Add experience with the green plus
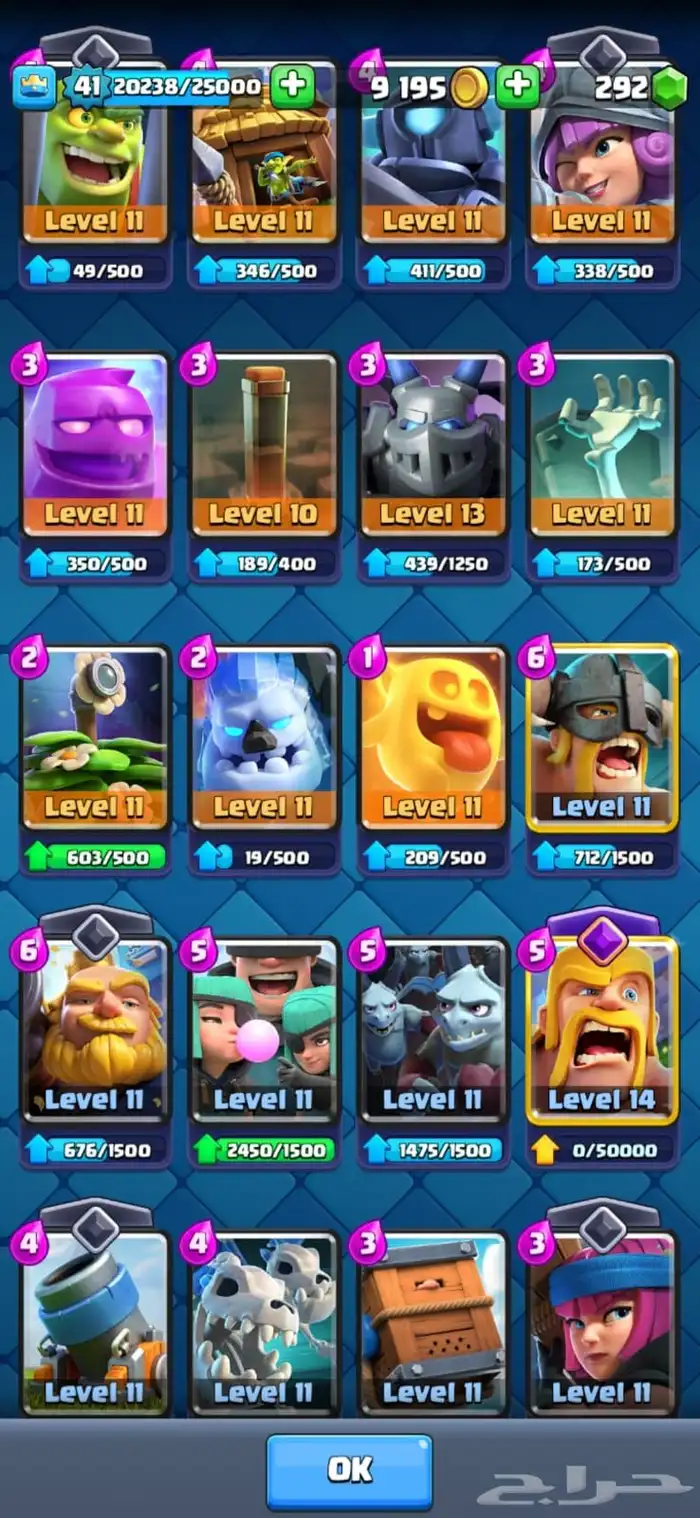The height and width of the screenshot is (1518, 700). tap(292, 87)
